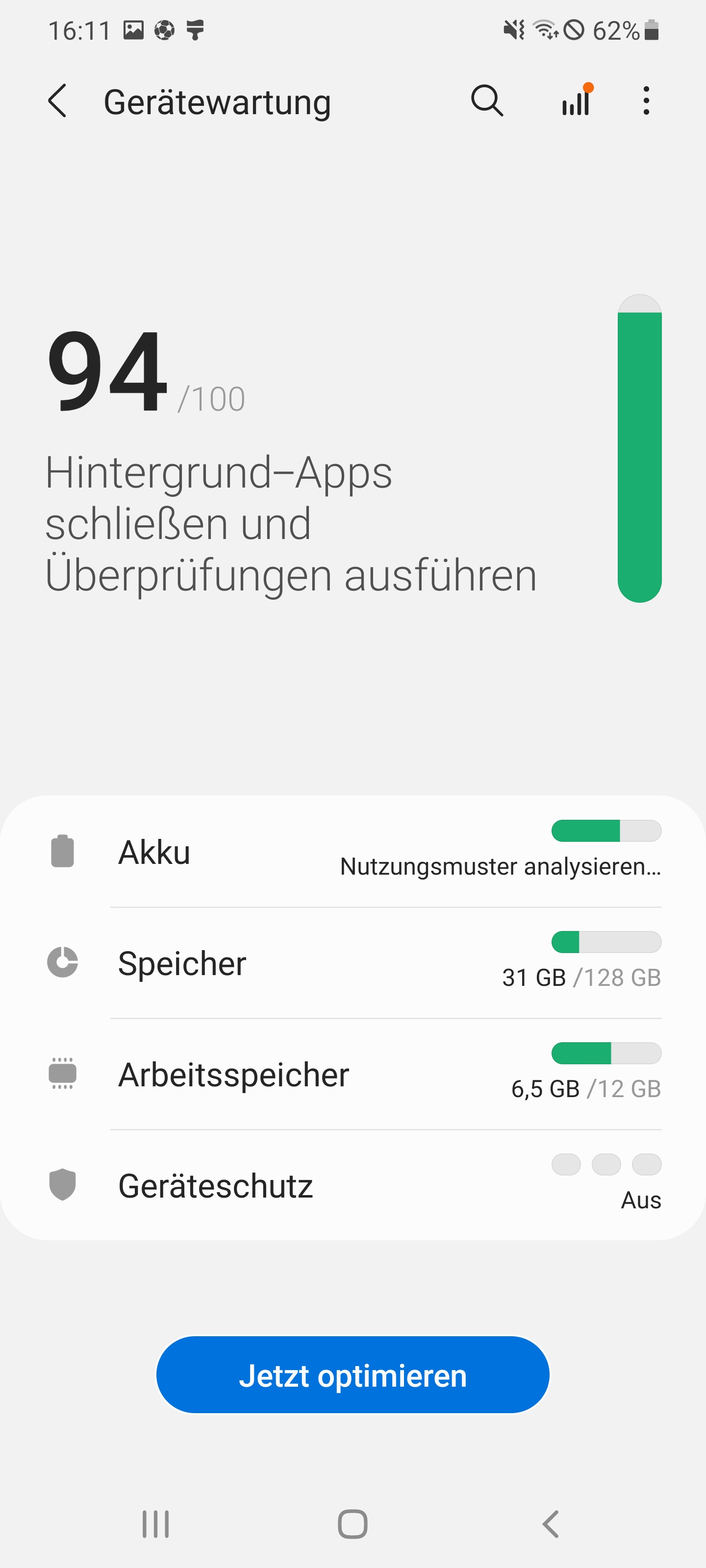Open the Akku settings row
Viewport: 706px width, 1568px height.
(353, 852)
